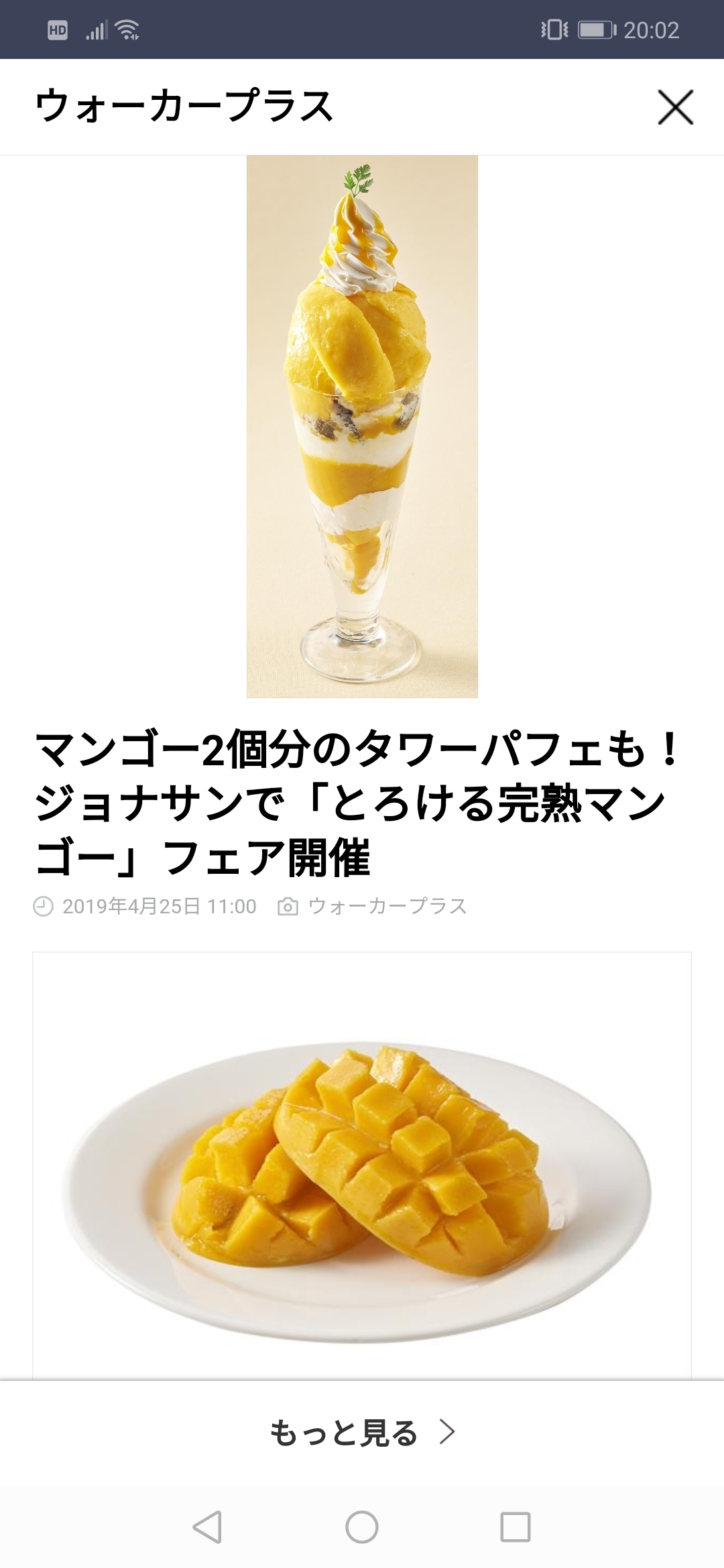Close the ウォーカープラス article view
Viewport: 724px width, 1568px height.
coord(675,107)
